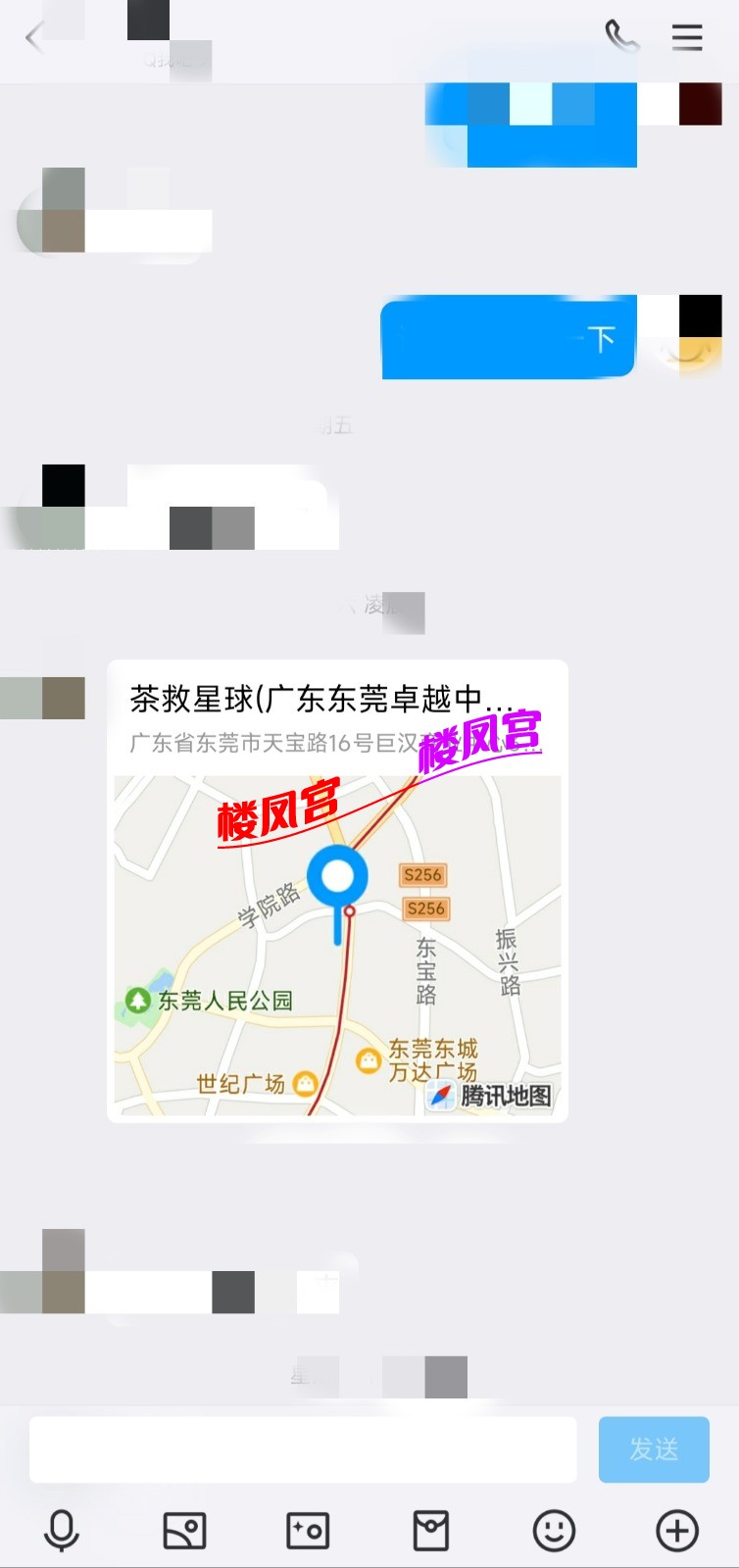The height and width of the screenshot is (1568, 739).
Task: Open the red packet icon
Action: (430, 1530)
